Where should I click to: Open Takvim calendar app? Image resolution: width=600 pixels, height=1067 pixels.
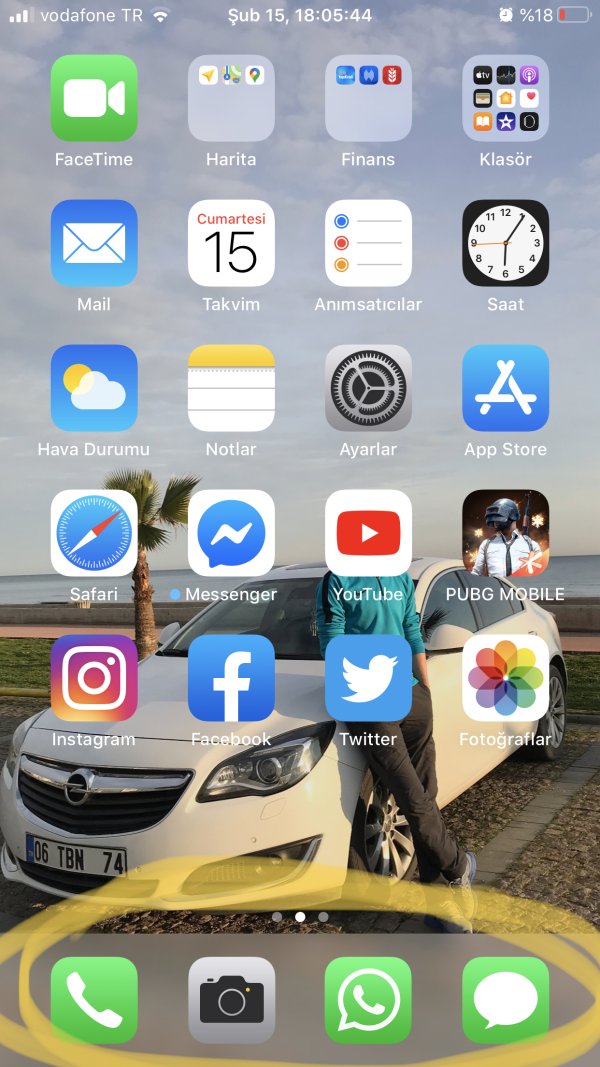pos(231,243)
